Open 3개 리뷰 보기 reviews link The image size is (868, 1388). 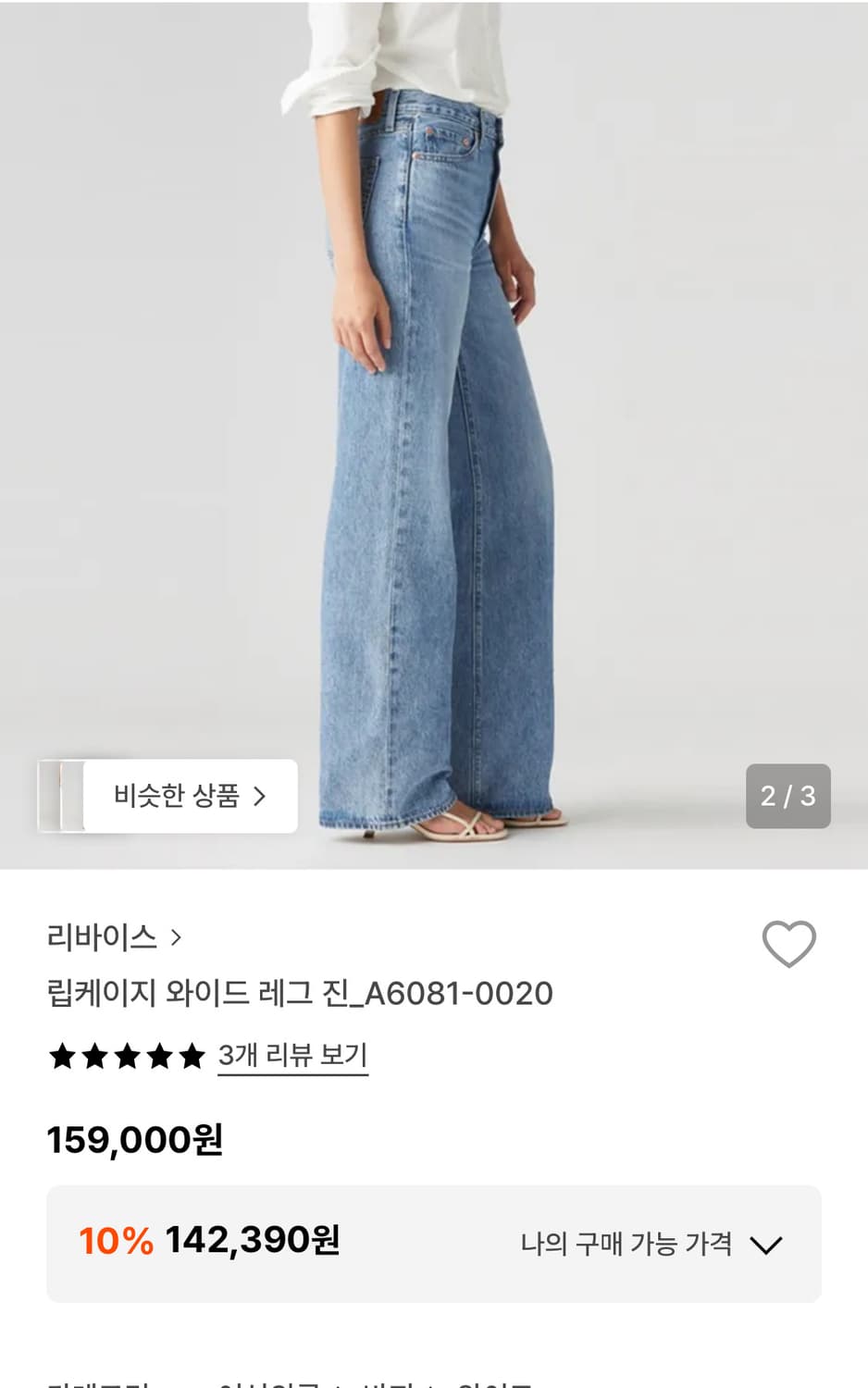coord(291,1056)
